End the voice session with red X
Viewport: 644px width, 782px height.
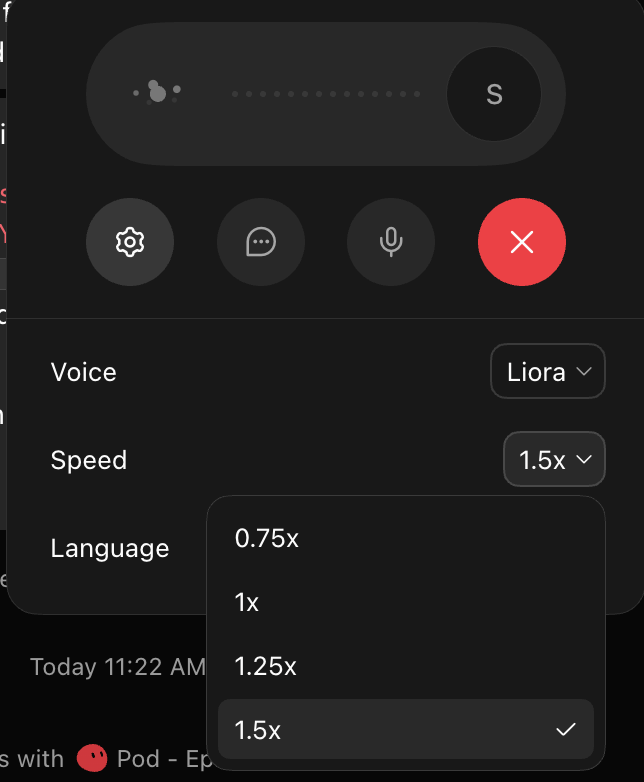pos(522,242)
